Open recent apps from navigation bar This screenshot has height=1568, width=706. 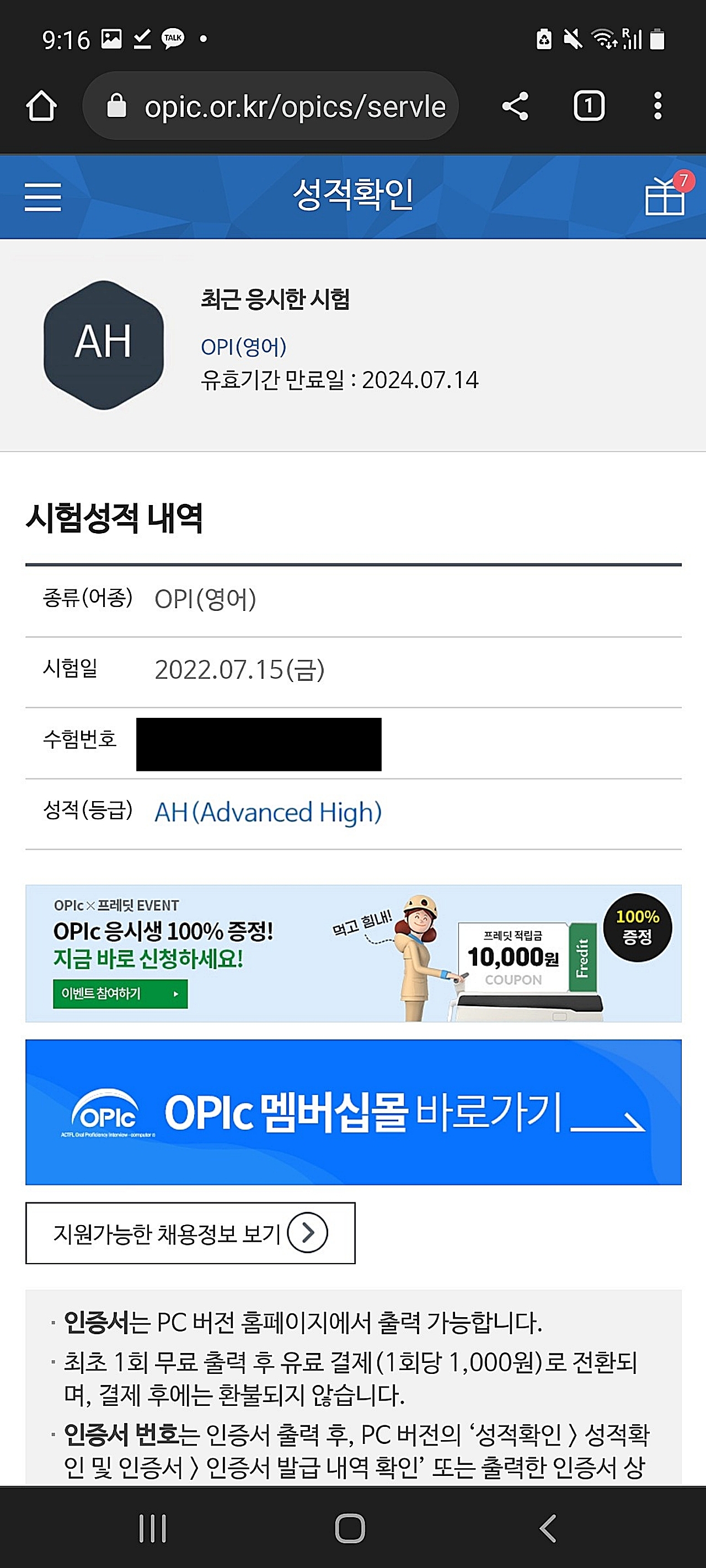pyautogui.click(x=152, y=1528)
